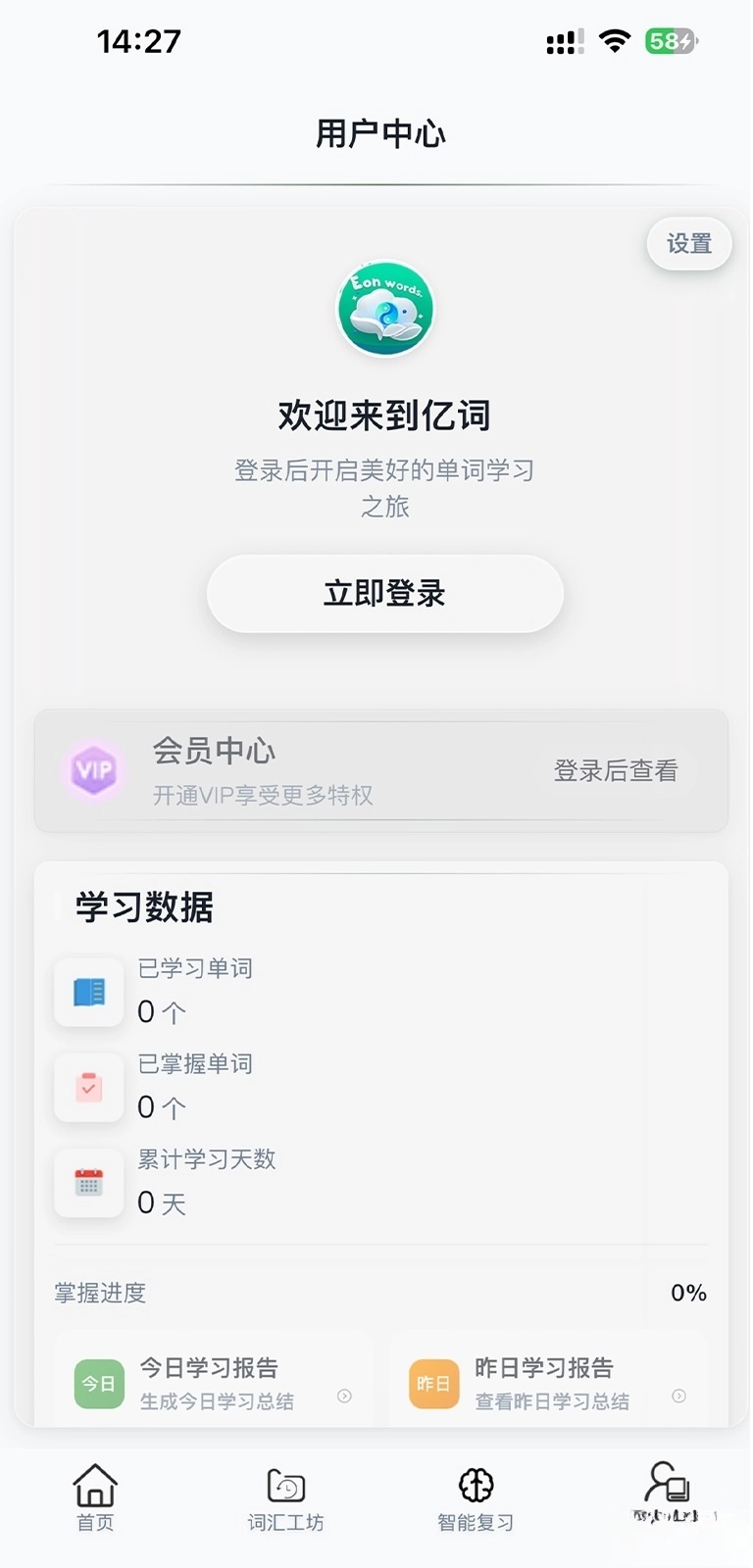
Task: Click the Eon words app avatar logo
Action: click(x=384, y=309)
